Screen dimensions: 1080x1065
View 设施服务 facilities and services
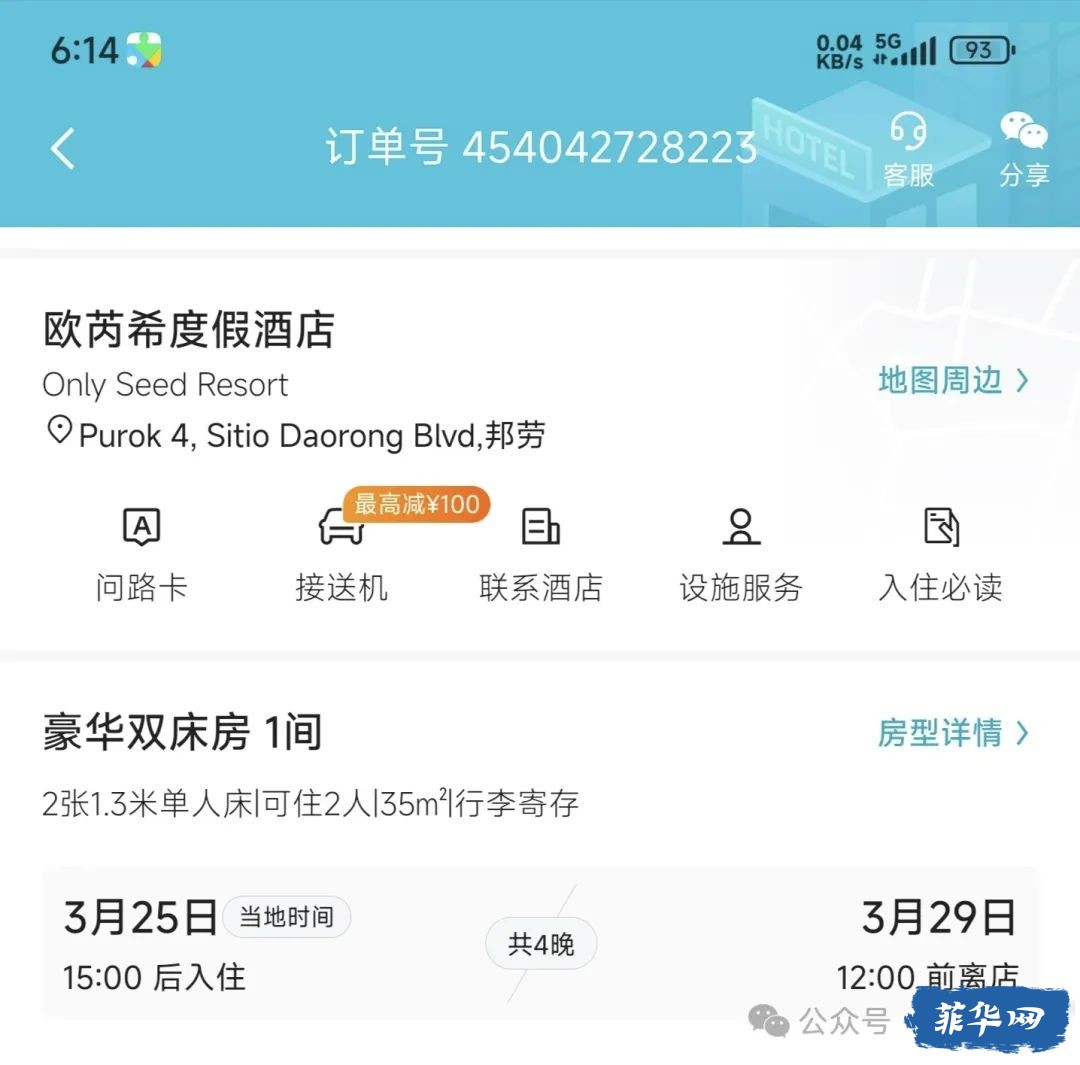(741, 553)
